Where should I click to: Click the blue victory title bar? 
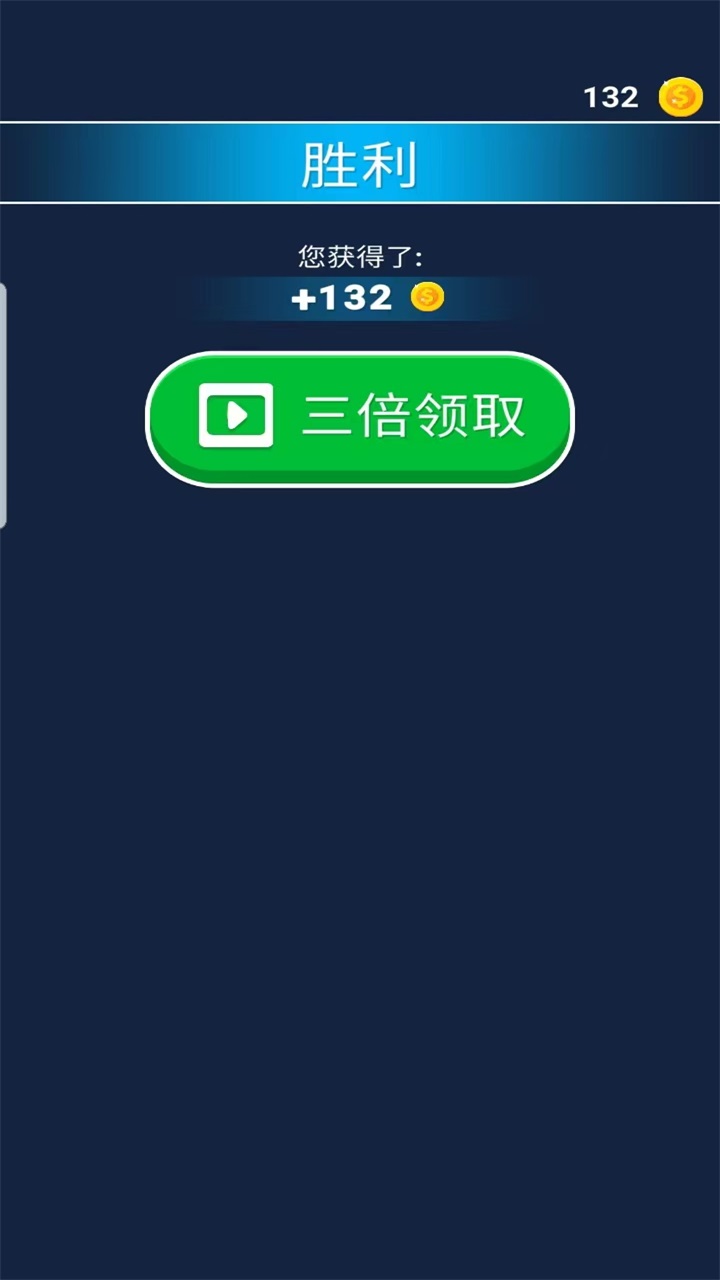coord(360,165)
